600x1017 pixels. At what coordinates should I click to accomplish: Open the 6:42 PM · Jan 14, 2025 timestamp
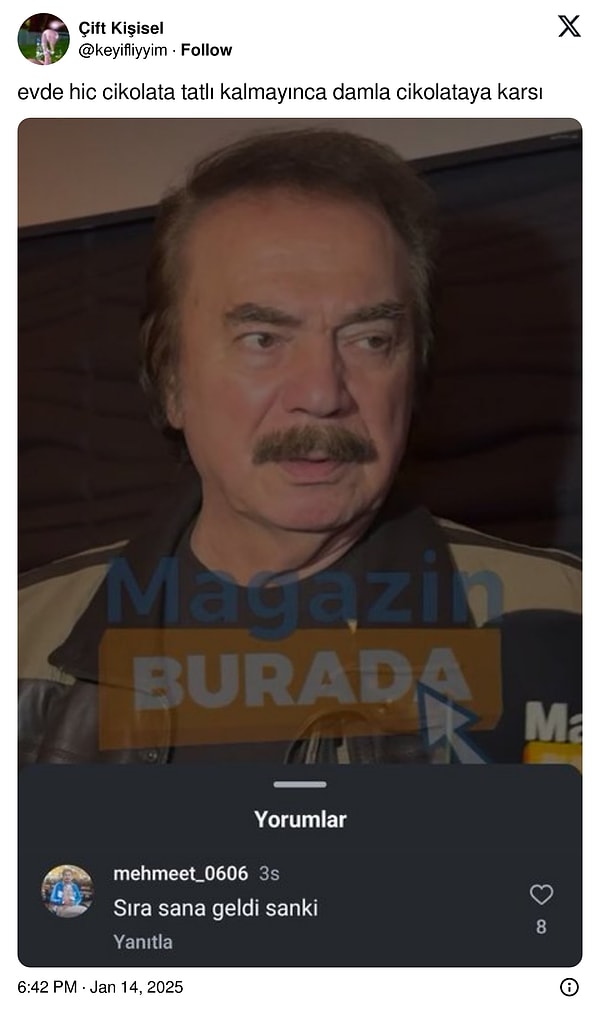click(100, 987)
